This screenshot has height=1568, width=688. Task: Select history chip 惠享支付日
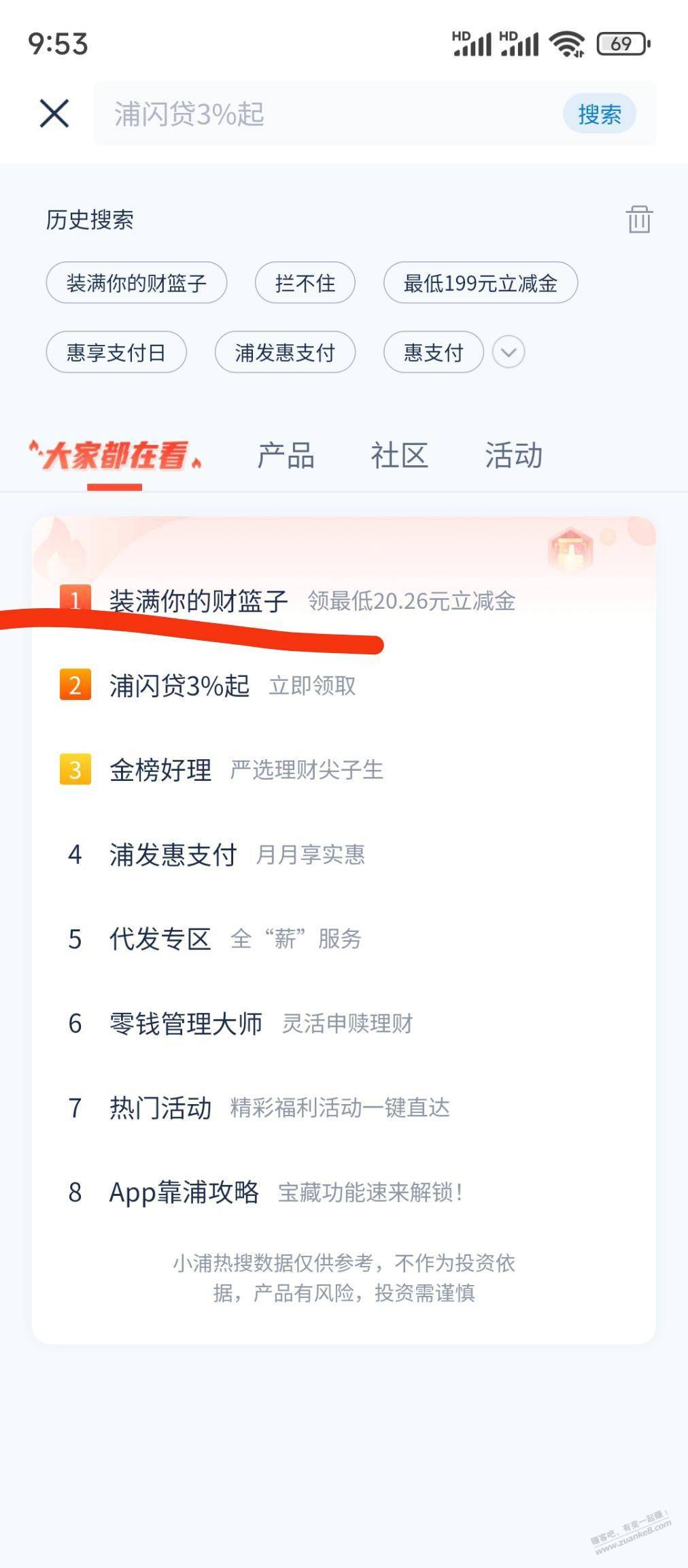[116, 352]
